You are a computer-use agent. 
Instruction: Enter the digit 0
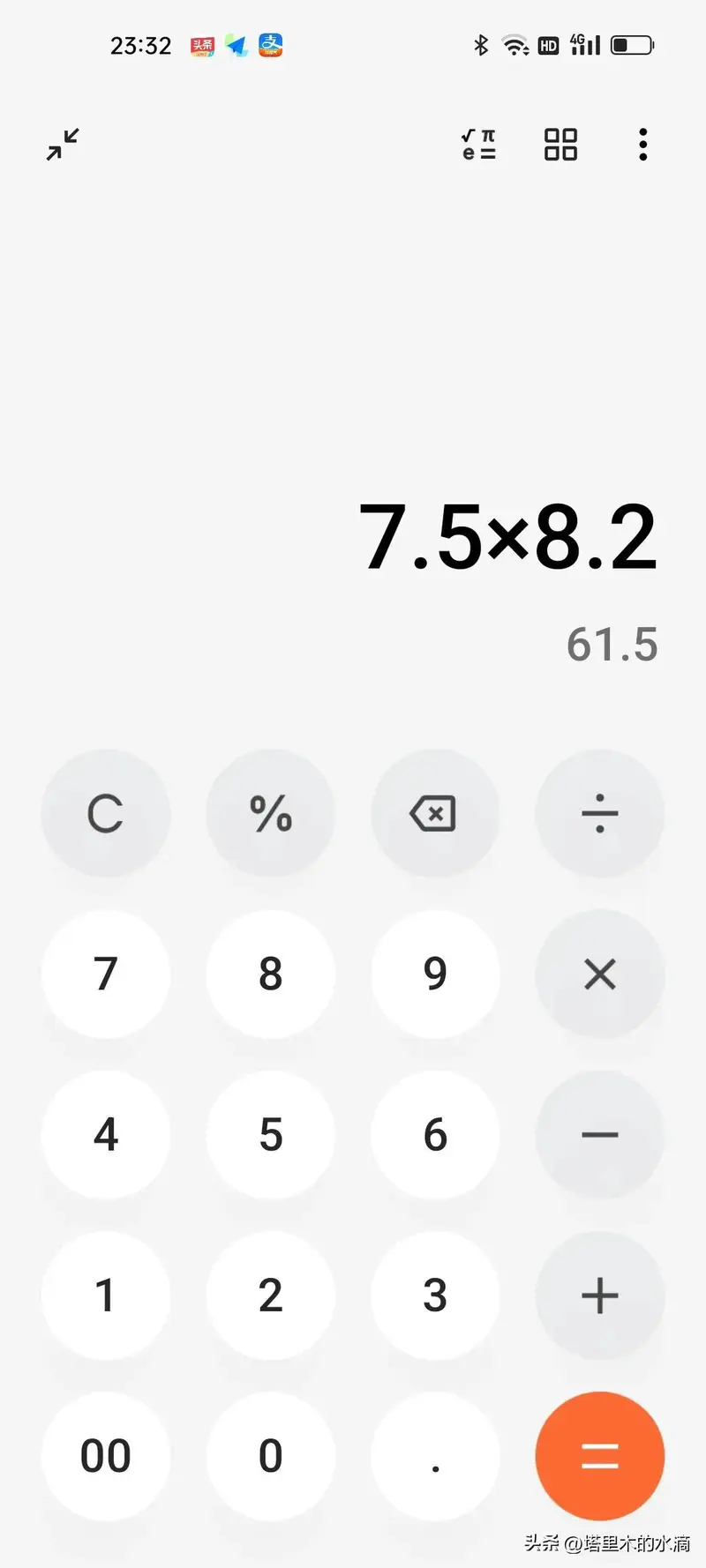point(270,1456)
